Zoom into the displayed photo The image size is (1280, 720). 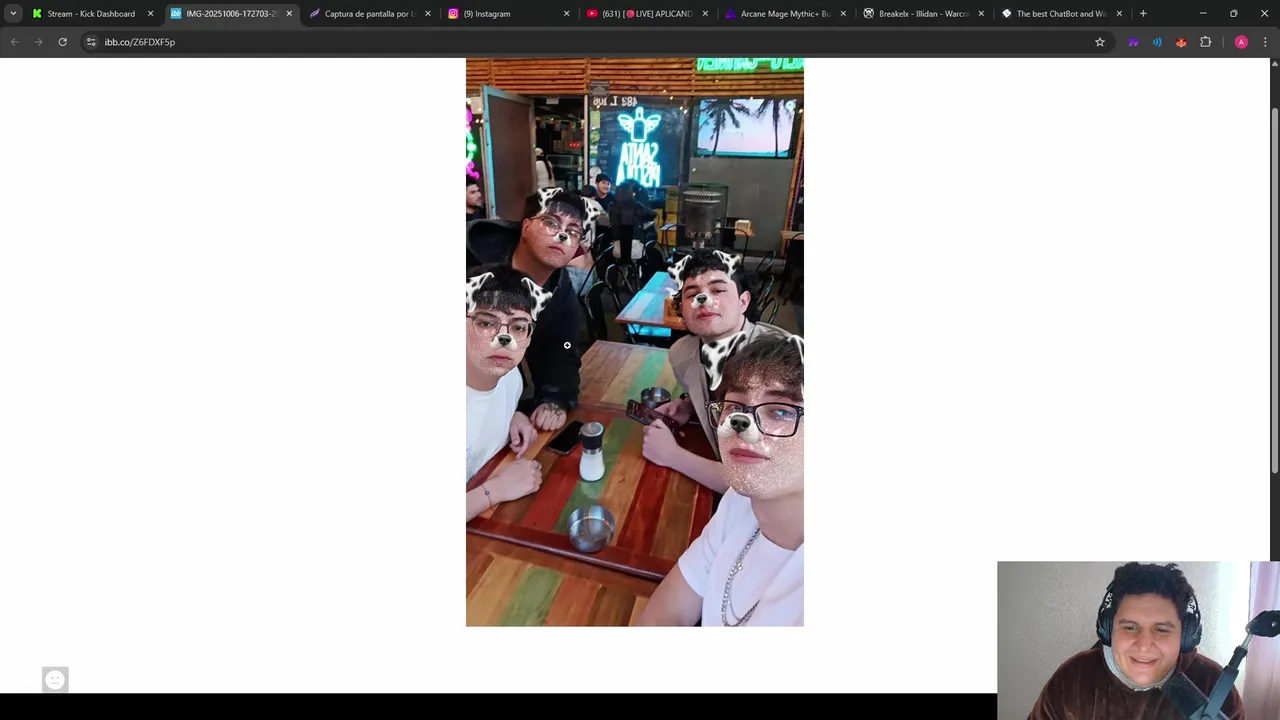(634, 342)
